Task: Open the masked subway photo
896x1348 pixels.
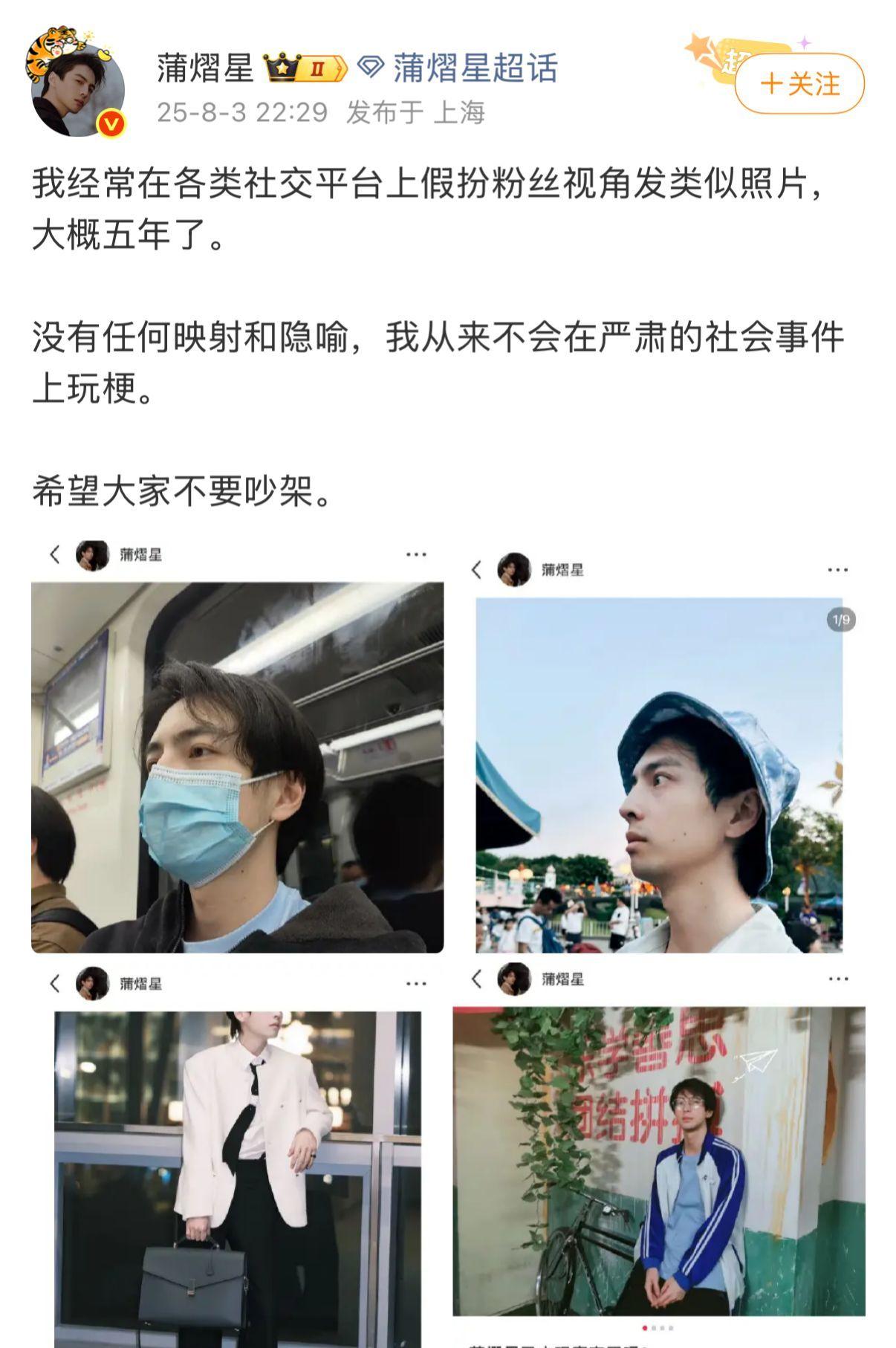Action: pos(237,765)
